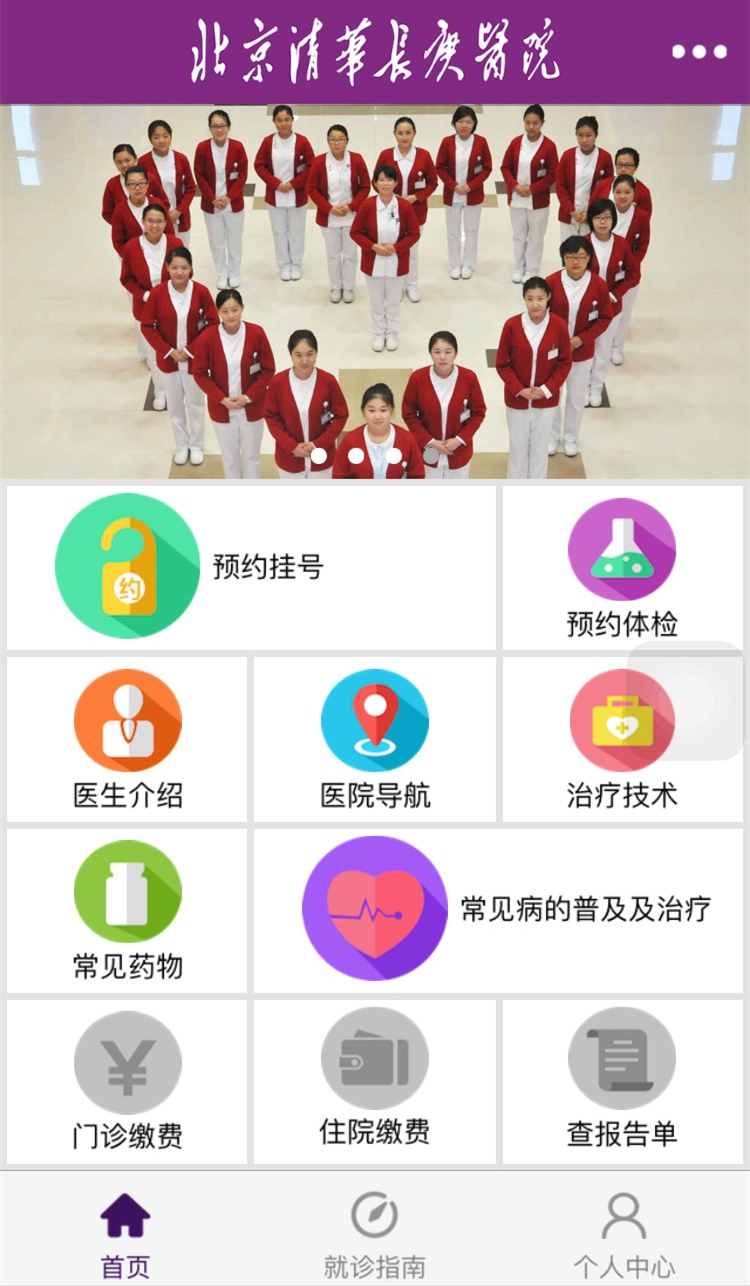Image resolution: width=750 pixels, height=1286 pixels.
Task: Go to 住院缴费 inpatient payment
Action: (x=375, y=1081)
